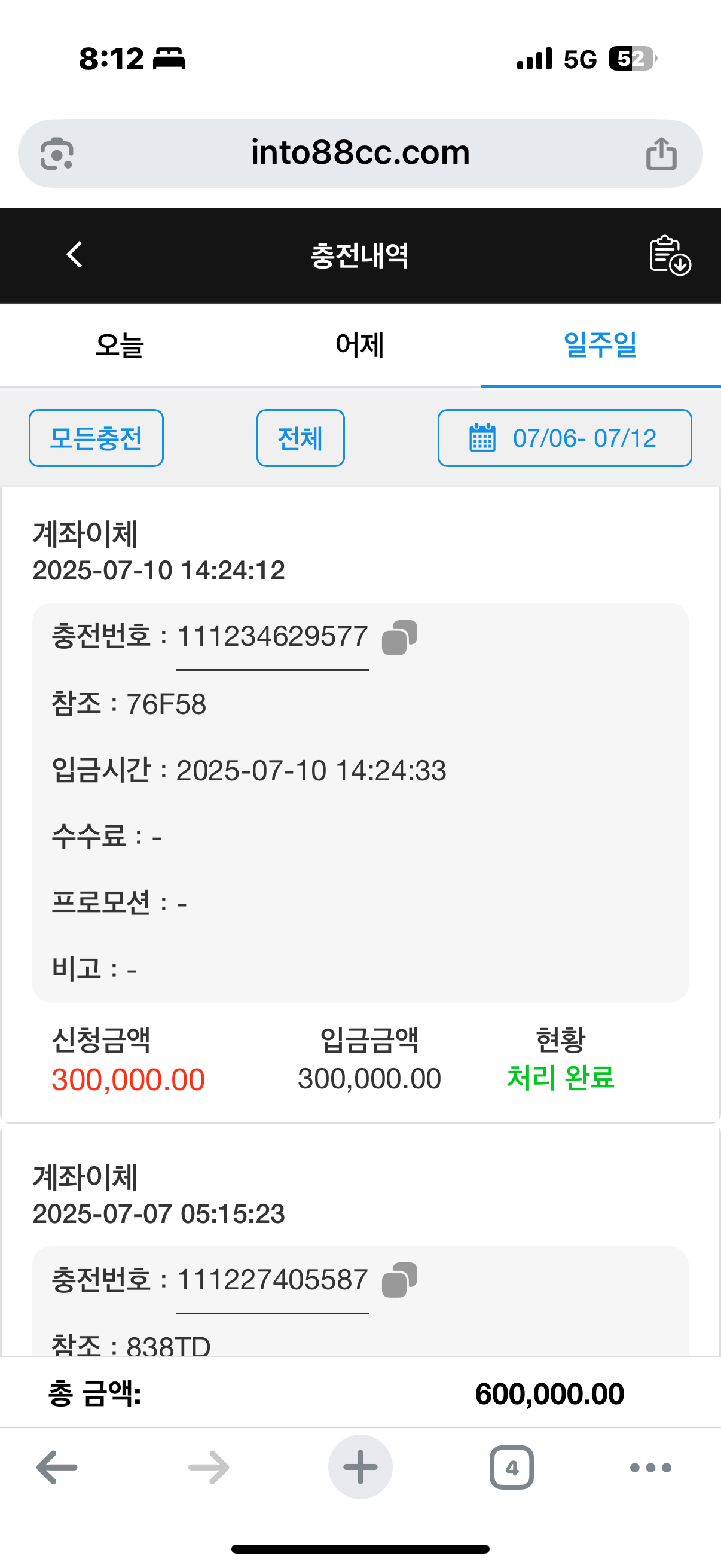Open the 07/06- 07/12 date range picker
The width and height of the screenshot is (721, 1568).
tap(564, 438)
